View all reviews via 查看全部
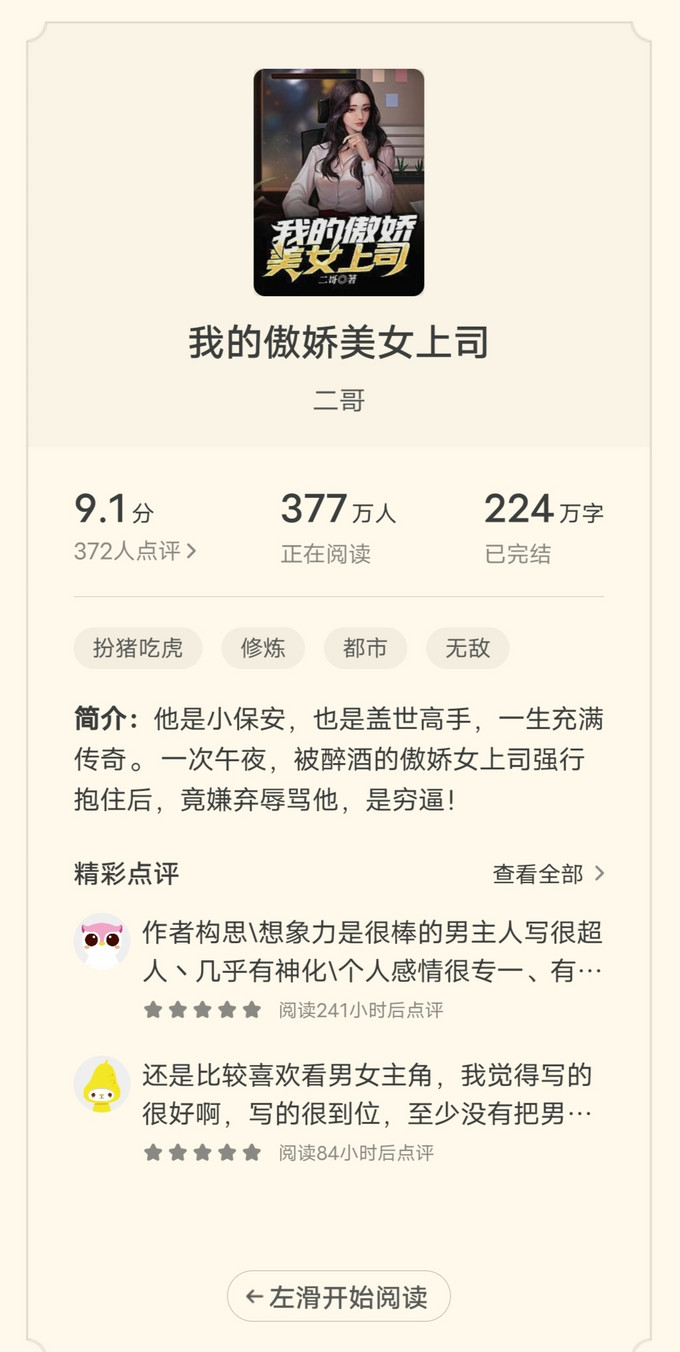The image size is (680, 1352). click(548, 874)
